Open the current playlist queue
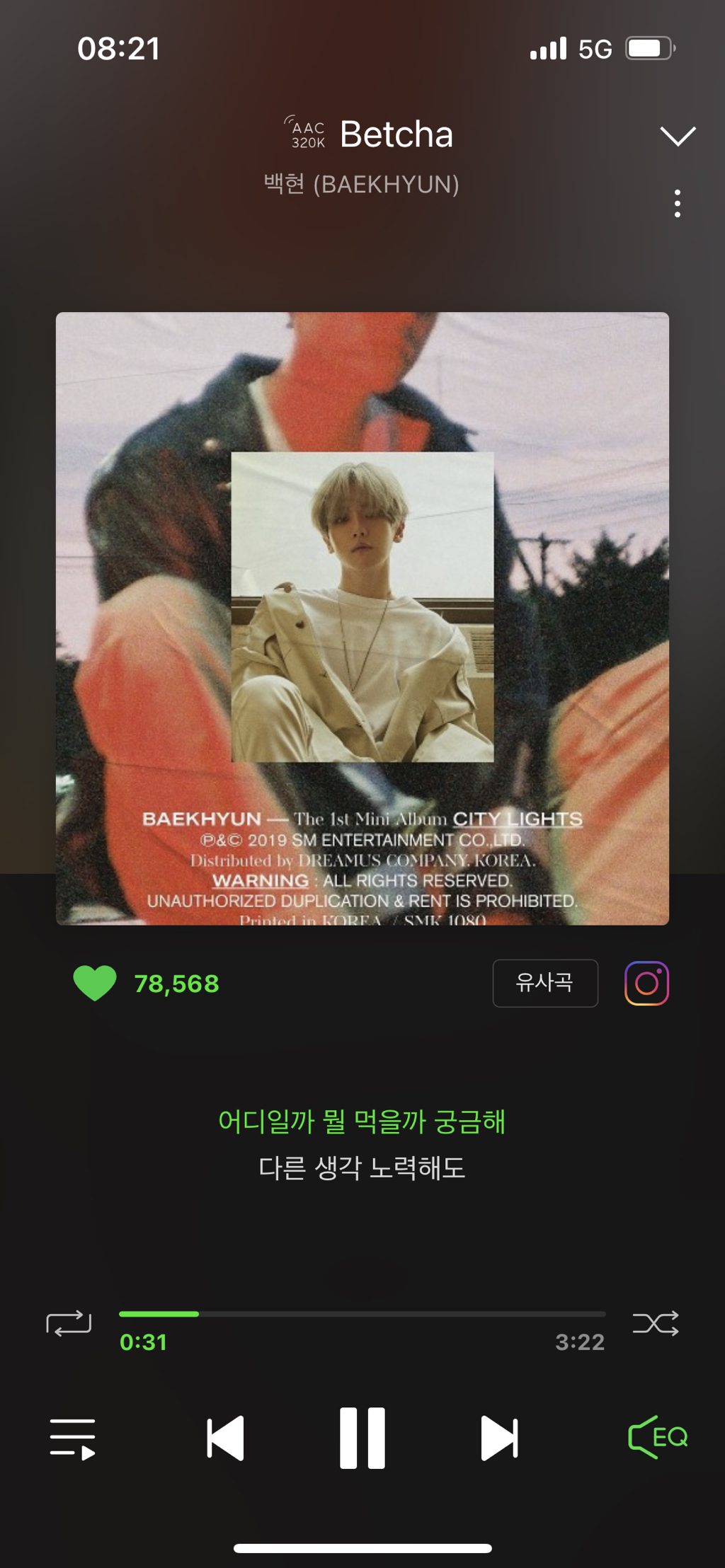The image size is (725, 1568). pos(72,1438)
